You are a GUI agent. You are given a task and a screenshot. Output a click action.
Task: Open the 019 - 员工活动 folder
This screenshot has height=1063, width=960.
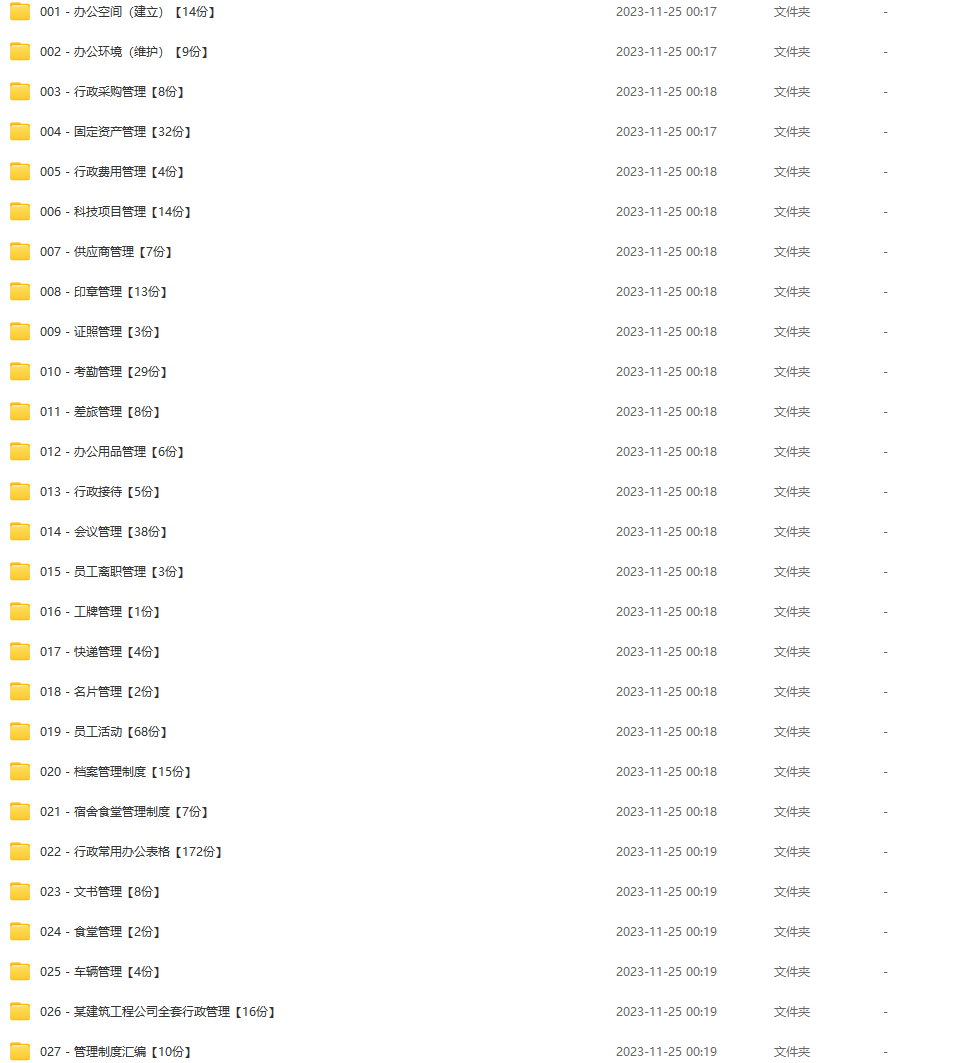pos(103,732)
